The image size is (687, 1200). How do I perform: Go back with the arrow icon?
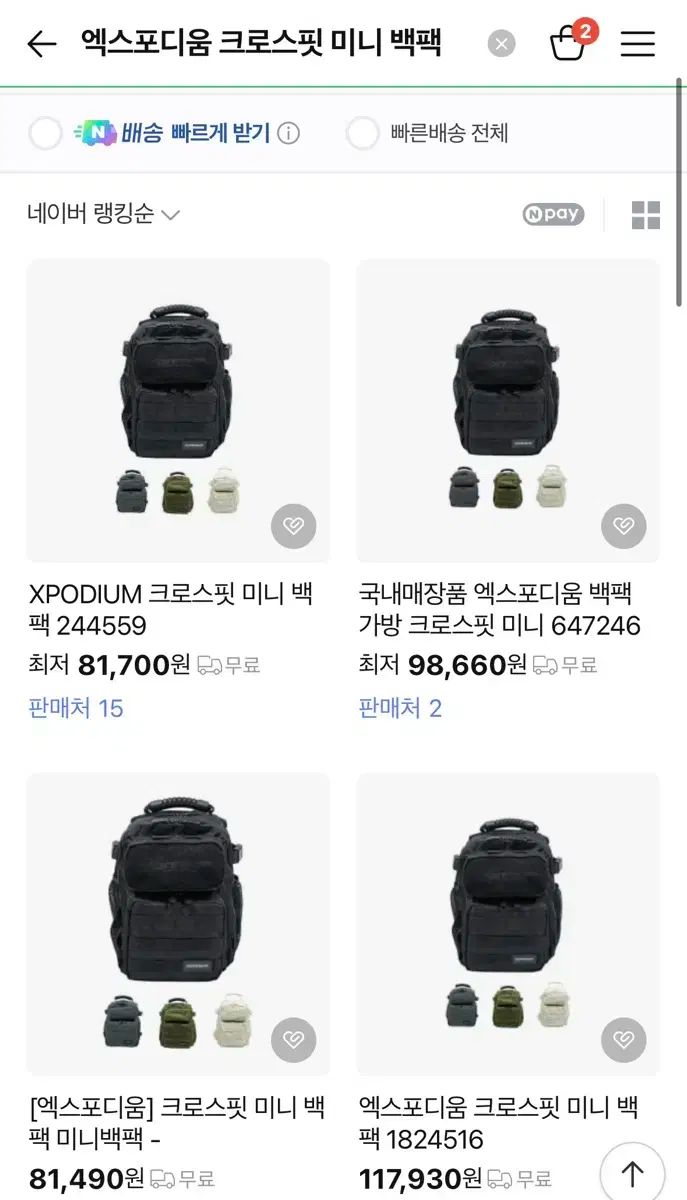tap(41, 44)
